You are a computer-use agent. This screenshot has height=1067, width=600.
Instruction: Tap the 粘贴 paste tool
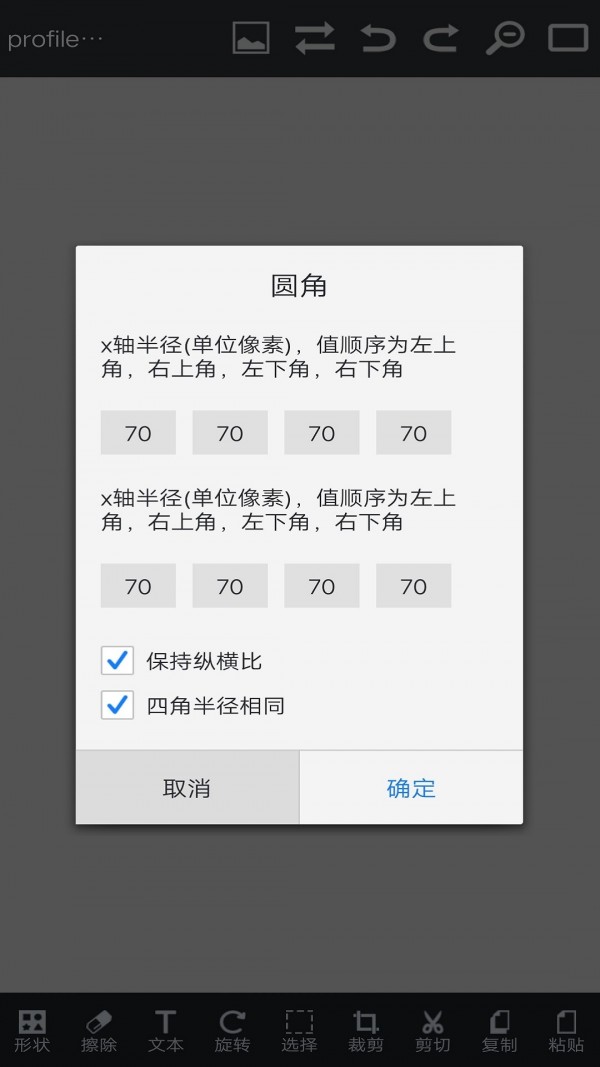(566, 1031)
